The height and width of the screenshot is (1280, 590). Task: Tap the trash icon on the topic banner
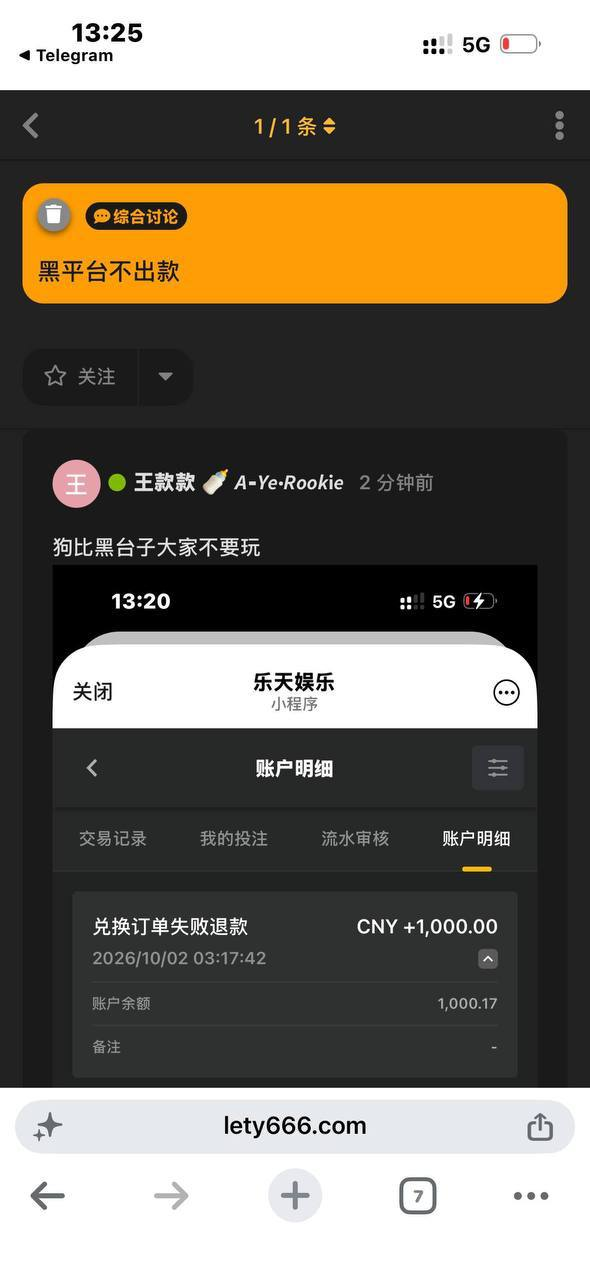click(54, 214)
